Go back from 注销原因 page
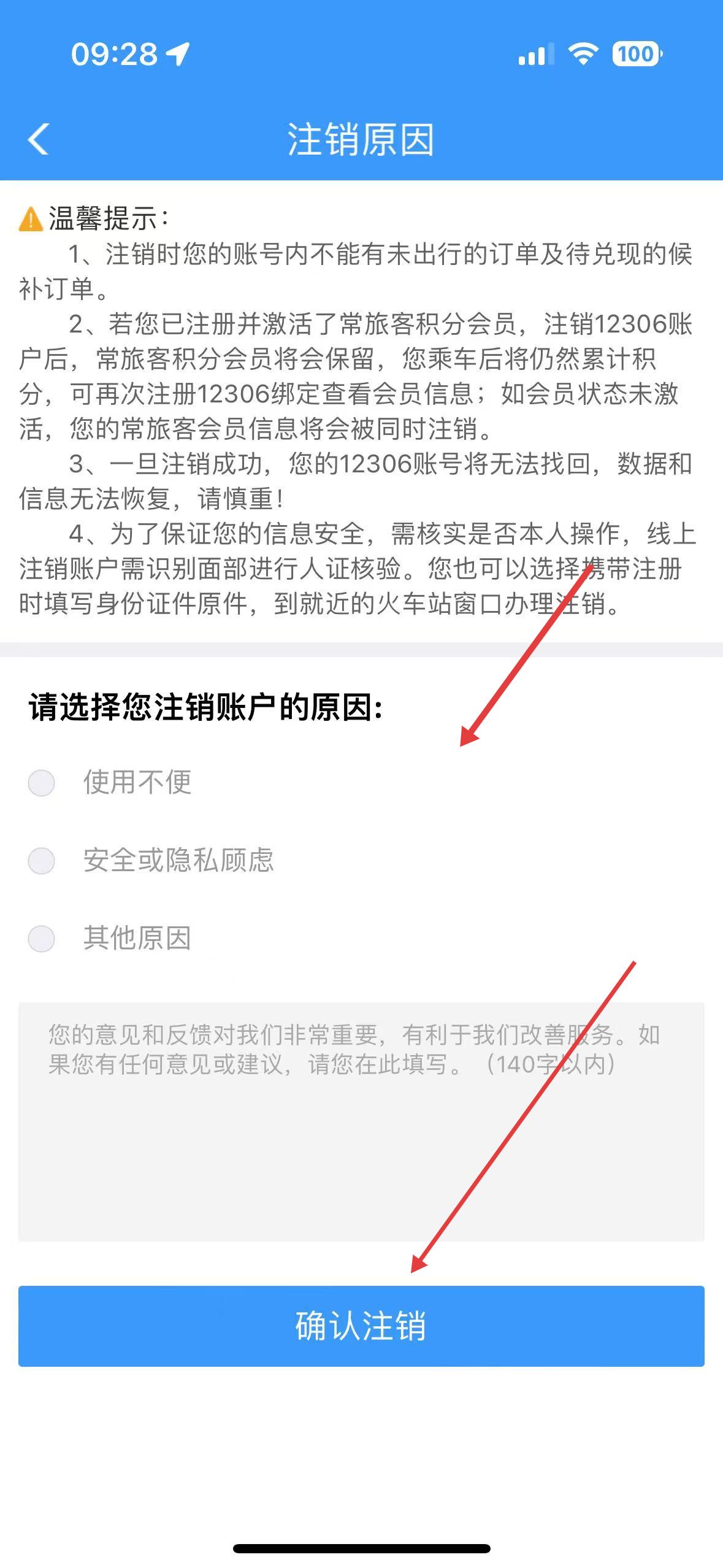This screenshot has width=723, height=1568. click(38, 139)
